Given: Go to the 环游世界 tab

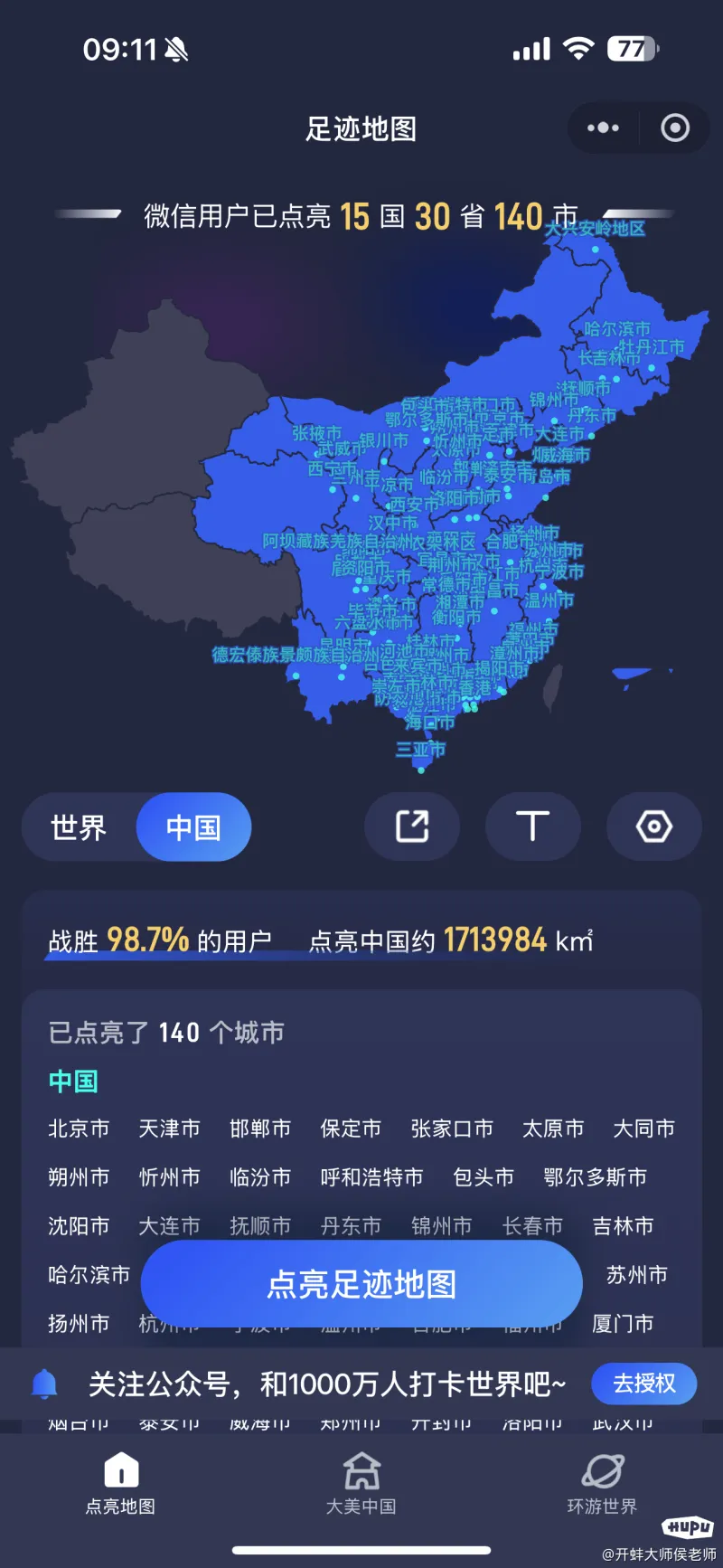Looking at the screenshot, I should pos(602,1483).
